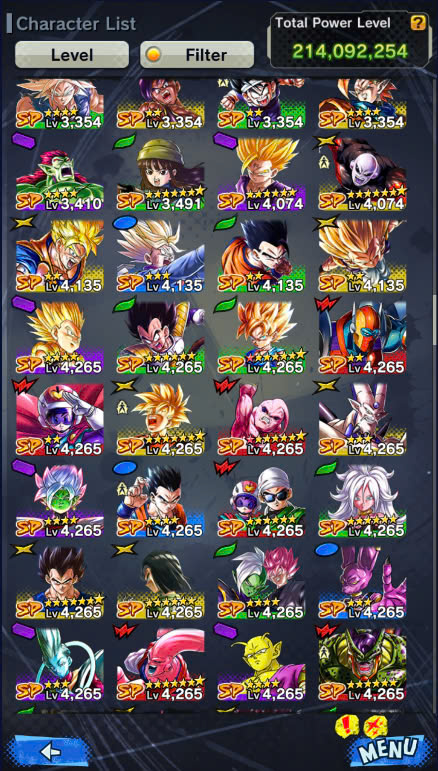Pick the Whis character tile
Viewport: 438px width, 771px height.
(x=59, y=664)
